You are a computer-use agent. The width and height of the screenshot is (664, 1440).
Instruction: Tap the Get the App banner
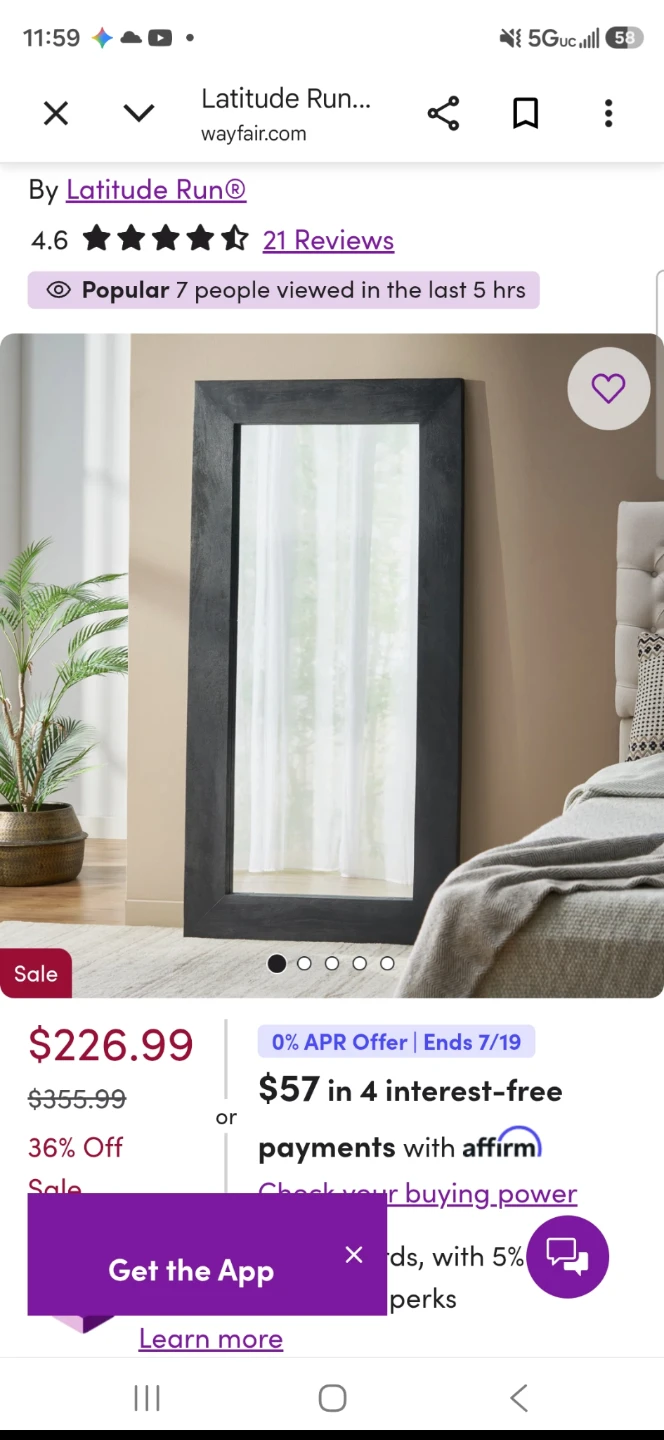pos(191,1270)
